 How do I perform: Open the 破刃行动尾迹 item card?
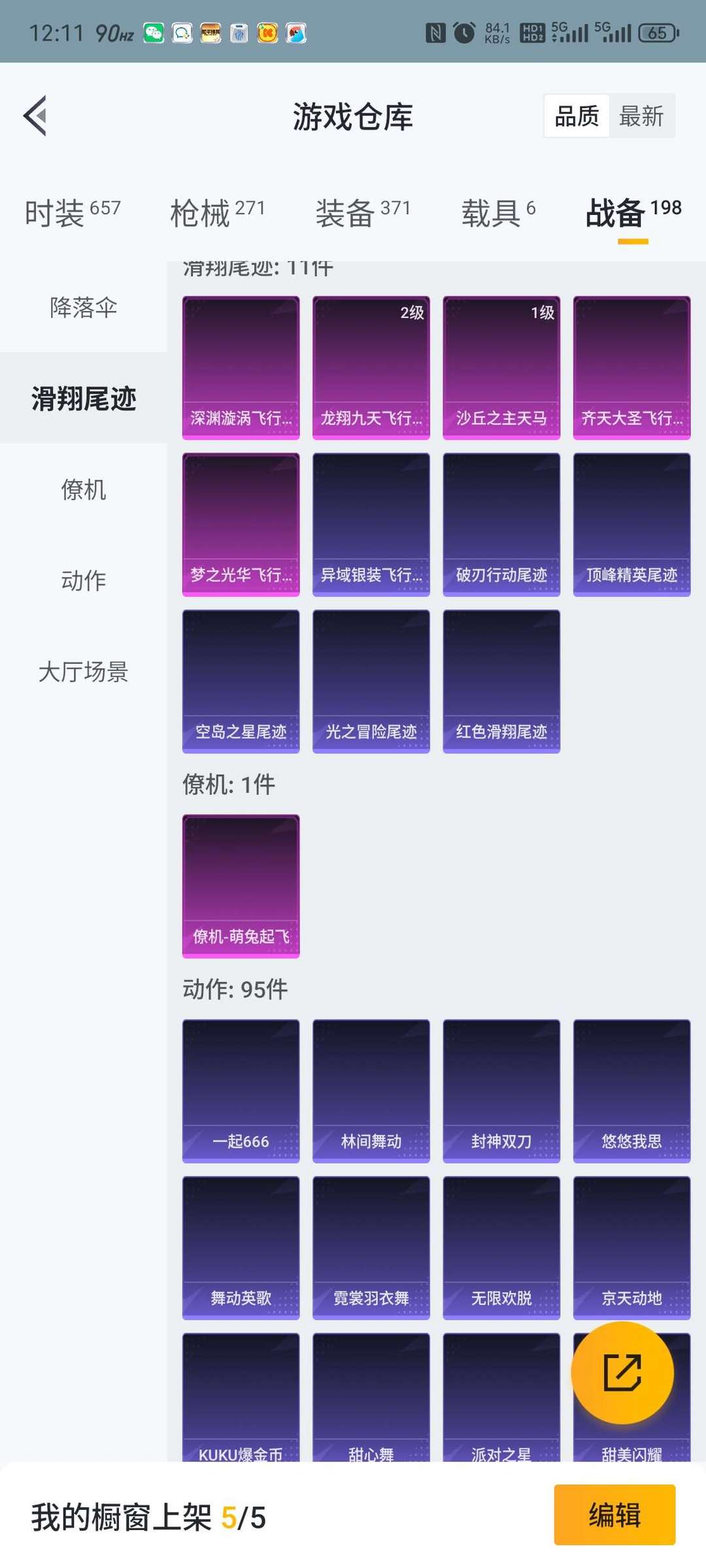coord(501,525)
